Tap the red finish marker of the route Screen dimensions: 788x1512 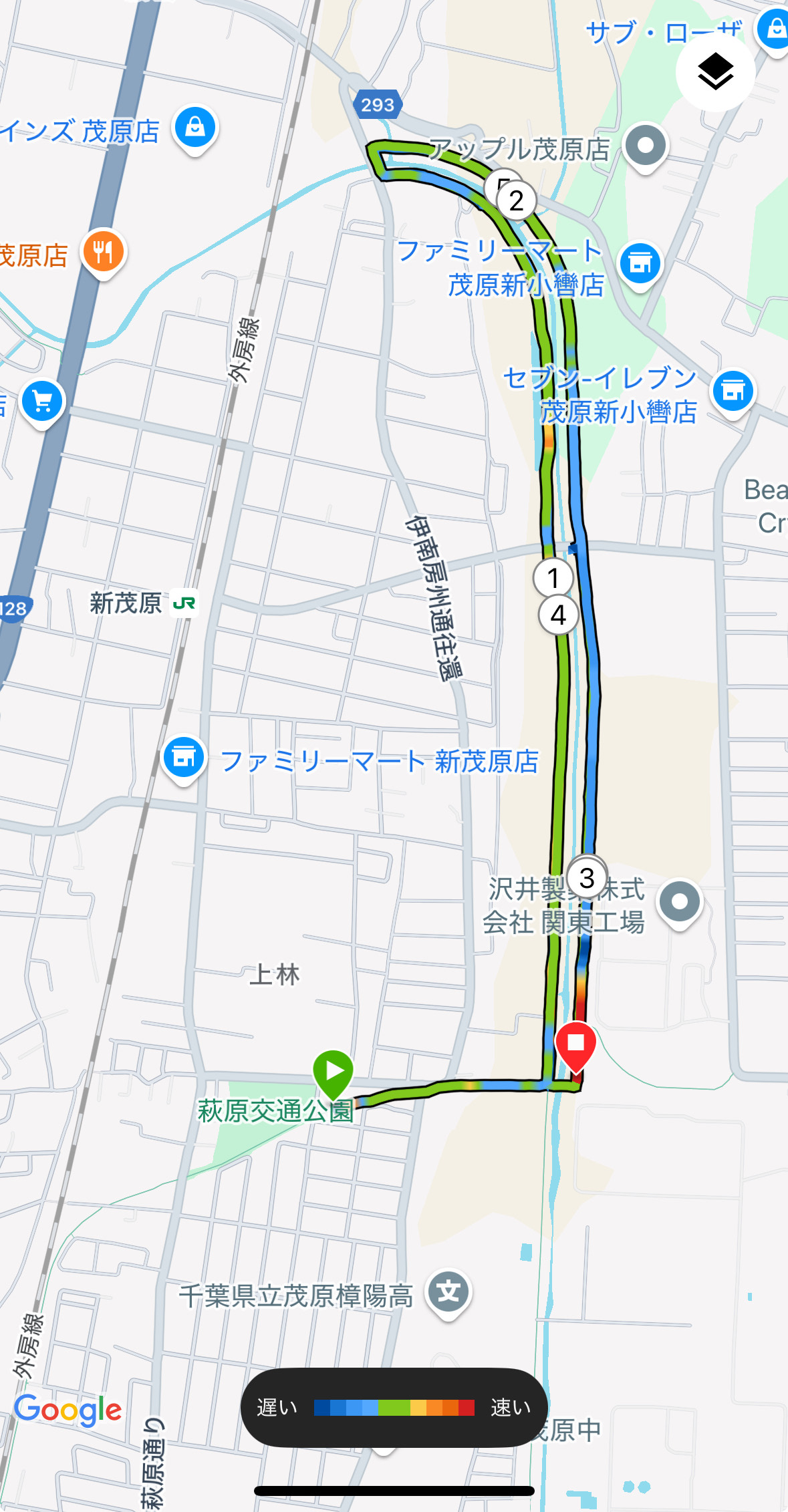(x=575, y=1044)
